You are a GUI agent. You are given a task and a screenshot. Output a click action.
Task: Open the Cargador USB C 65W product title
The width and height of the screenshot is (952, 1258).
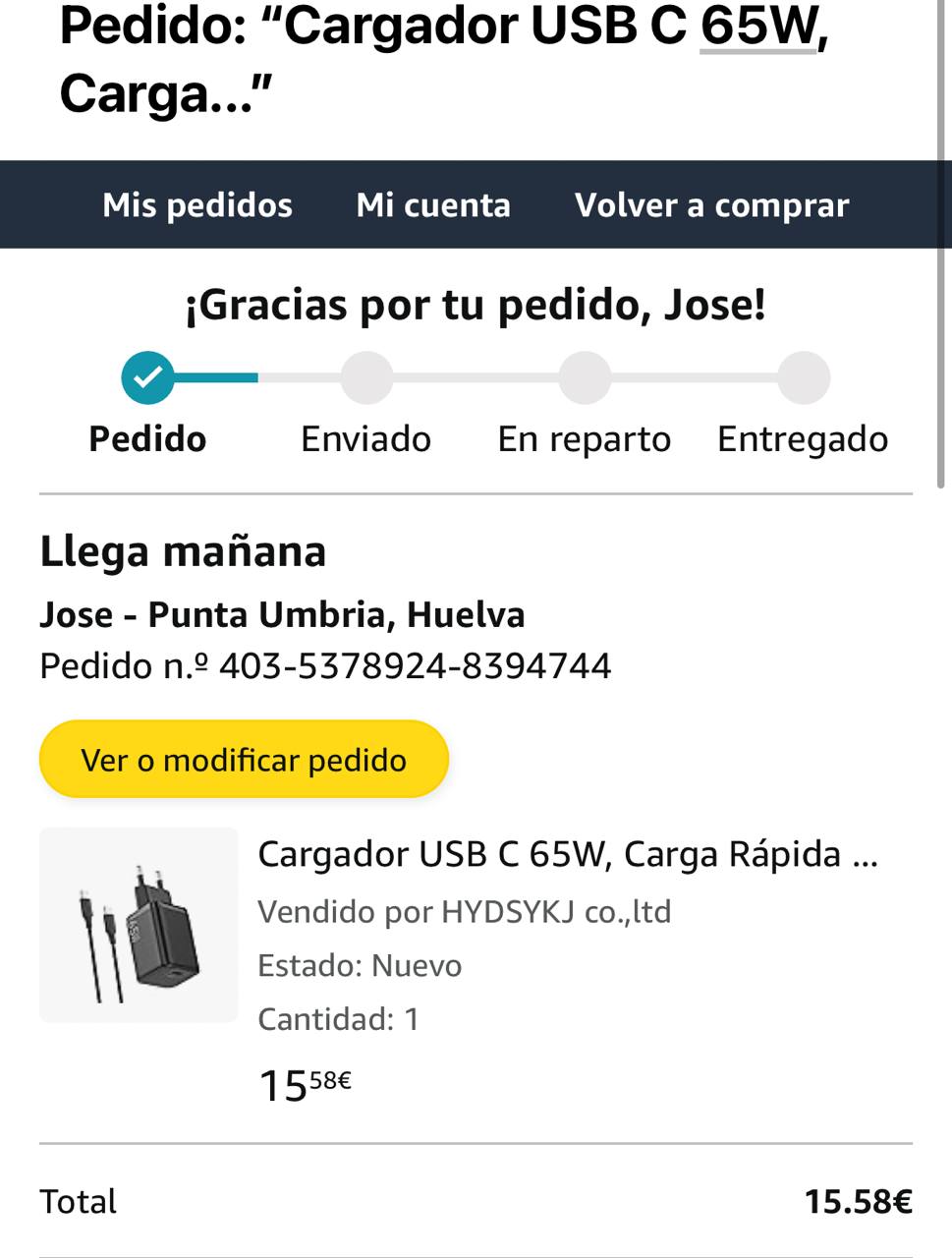tap(567, 854)
